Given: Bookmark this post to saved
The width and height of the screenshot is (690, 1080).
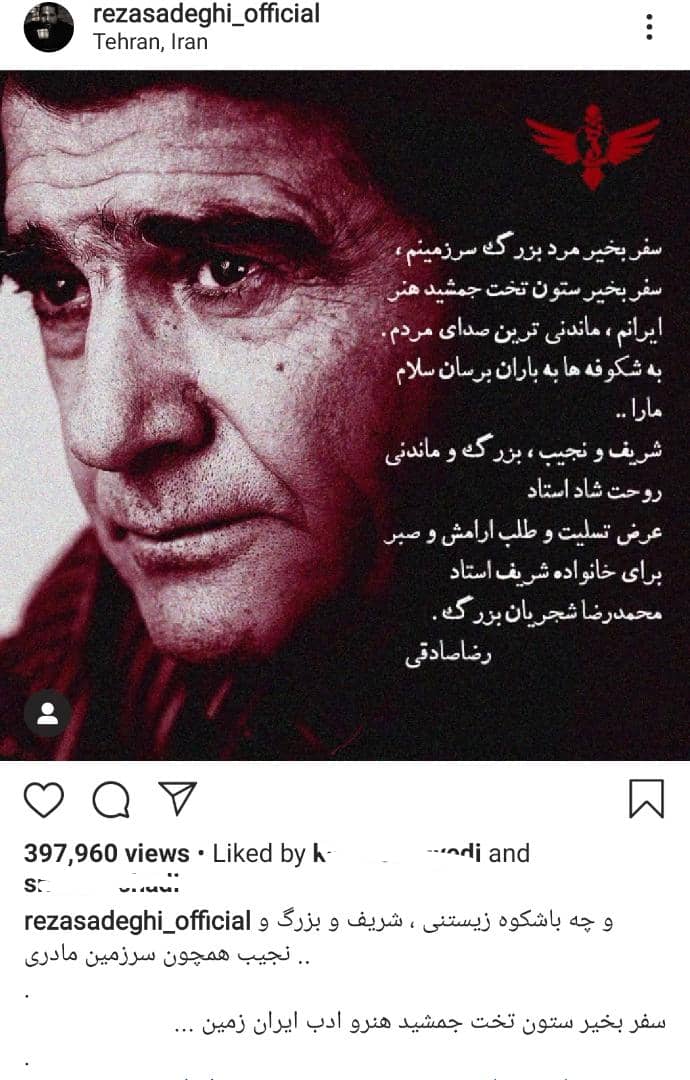Looking at the screenshot, I should click(646, 799).
